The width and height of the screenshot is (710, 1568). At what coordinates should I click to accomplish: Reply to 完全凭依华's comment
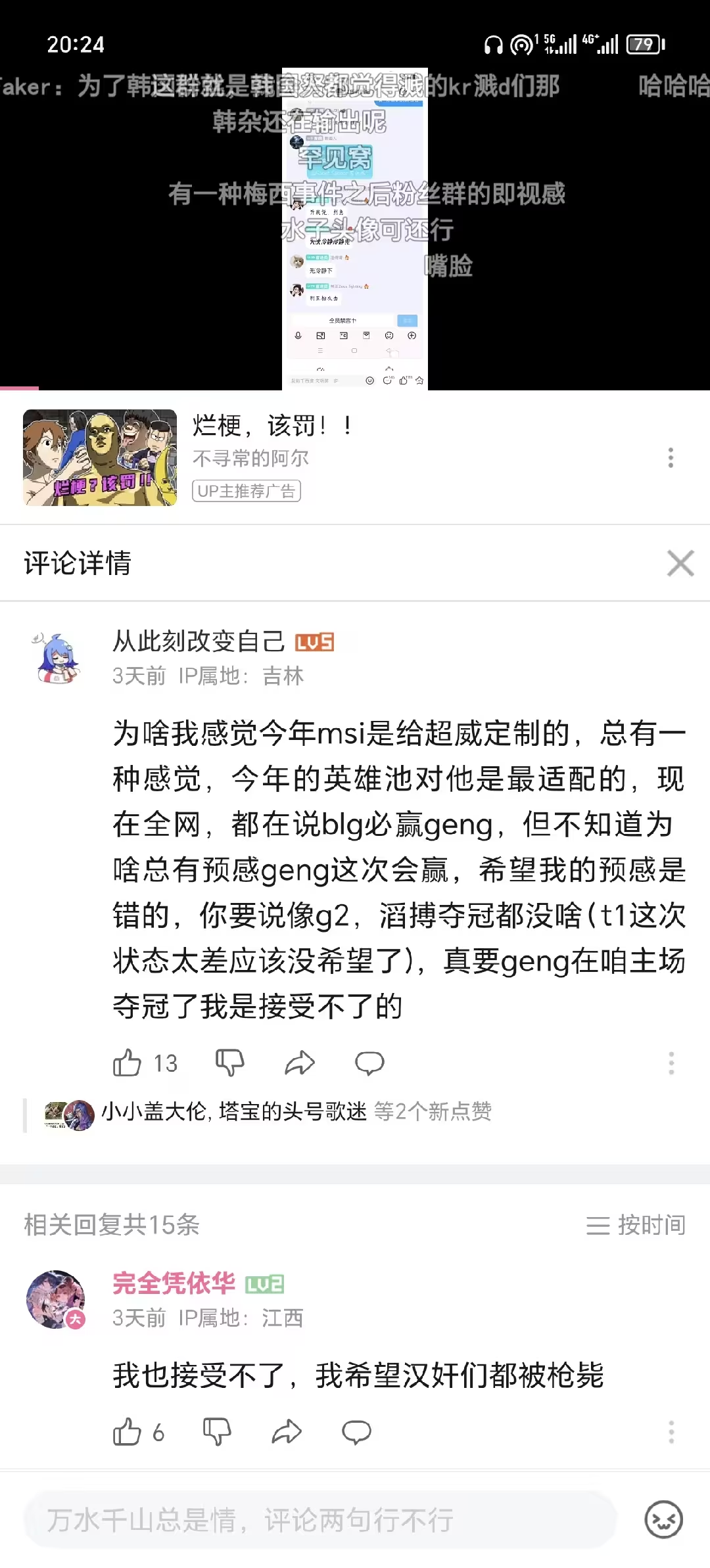click(x=356, y=1432)
